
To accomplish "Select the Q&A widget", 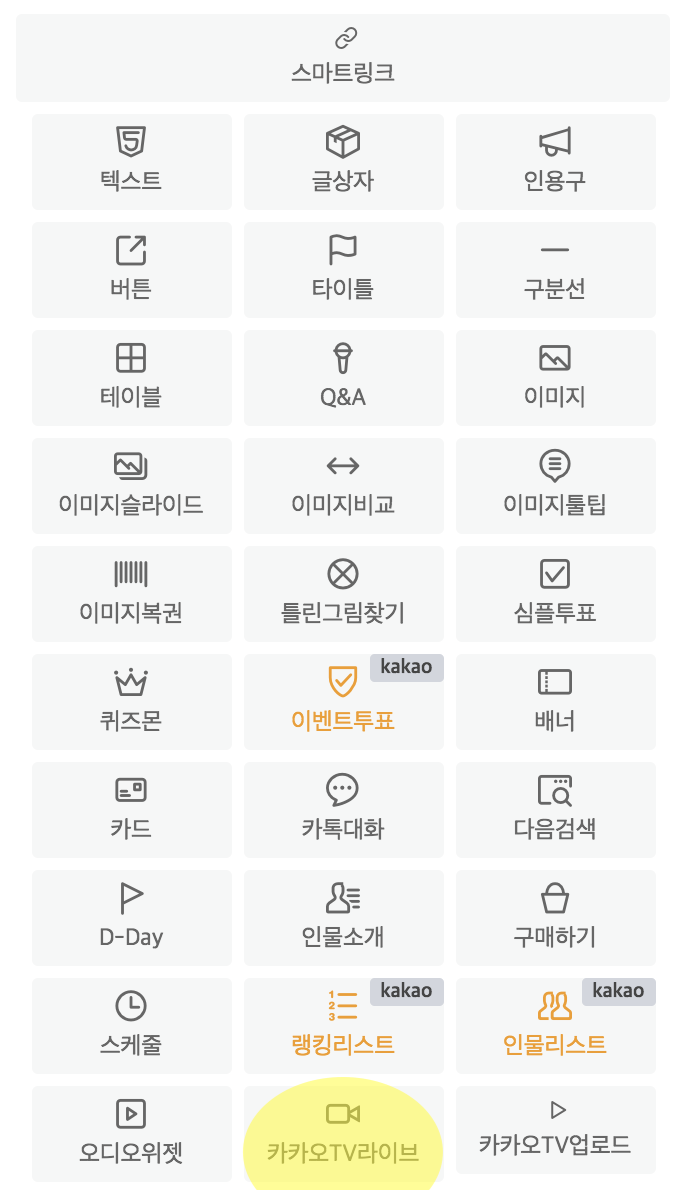I will click(x=343, y=377).
